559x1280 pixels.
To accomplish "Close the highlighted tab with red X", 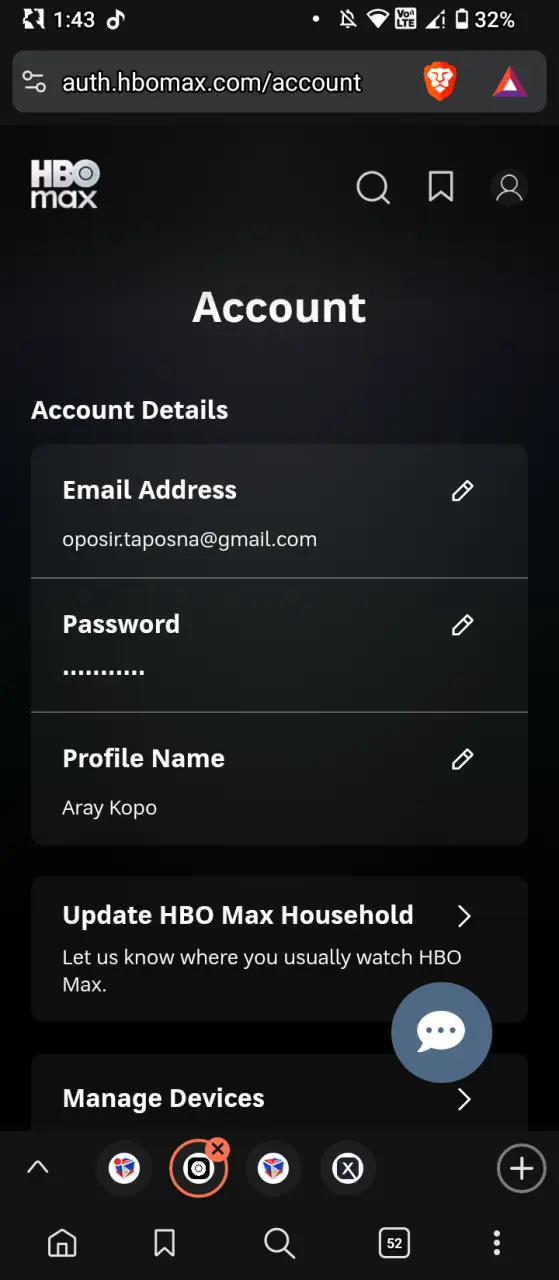I will tap(218, 1149).
